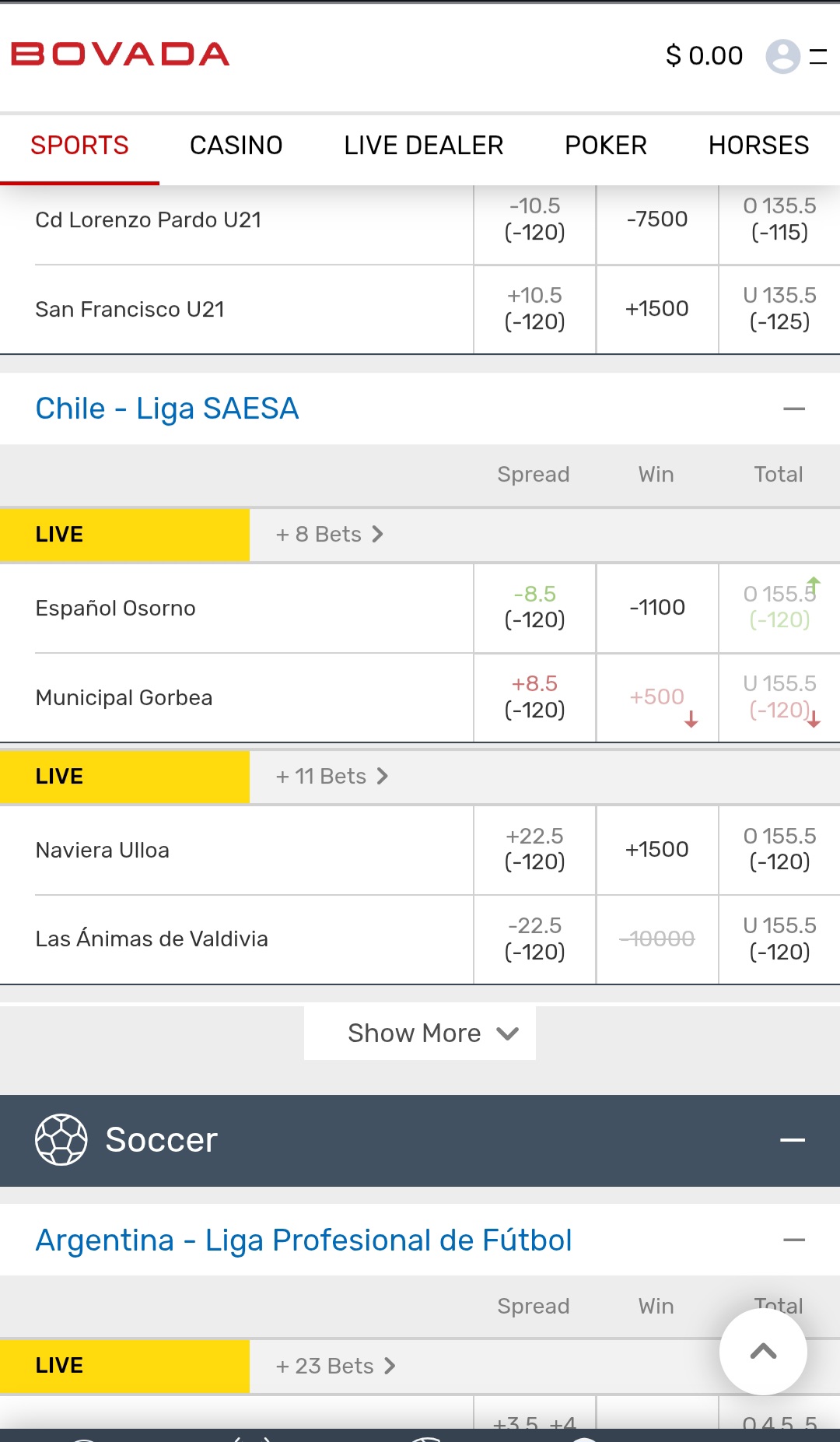Viewport: 840px width, 1442px height.
Task: Open Argentina - Liga Profesional de Fútbol league
Action: [303, 1240]
